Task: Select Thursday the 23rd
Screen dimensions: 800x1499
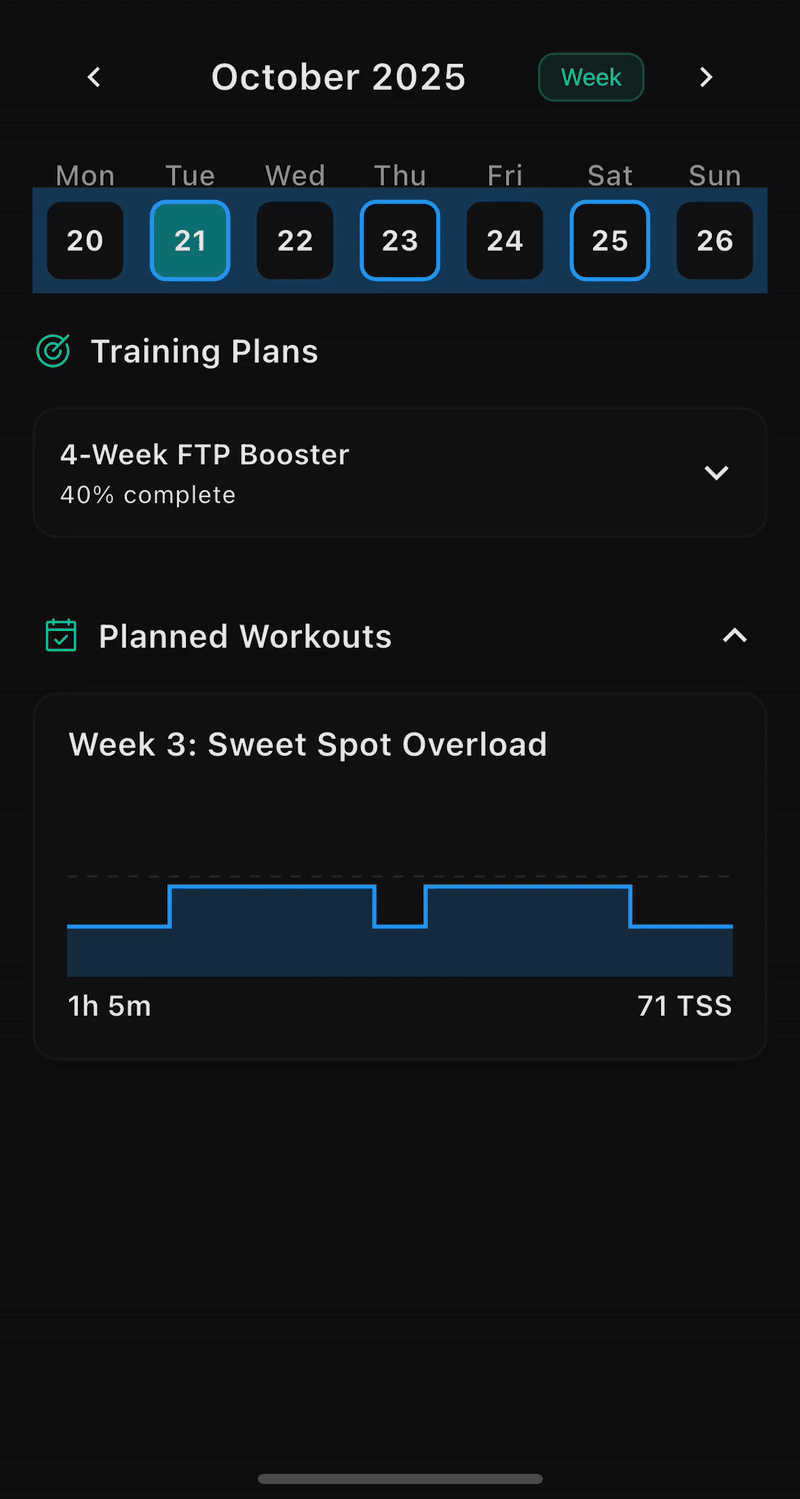Action: (x=400, y=240)
